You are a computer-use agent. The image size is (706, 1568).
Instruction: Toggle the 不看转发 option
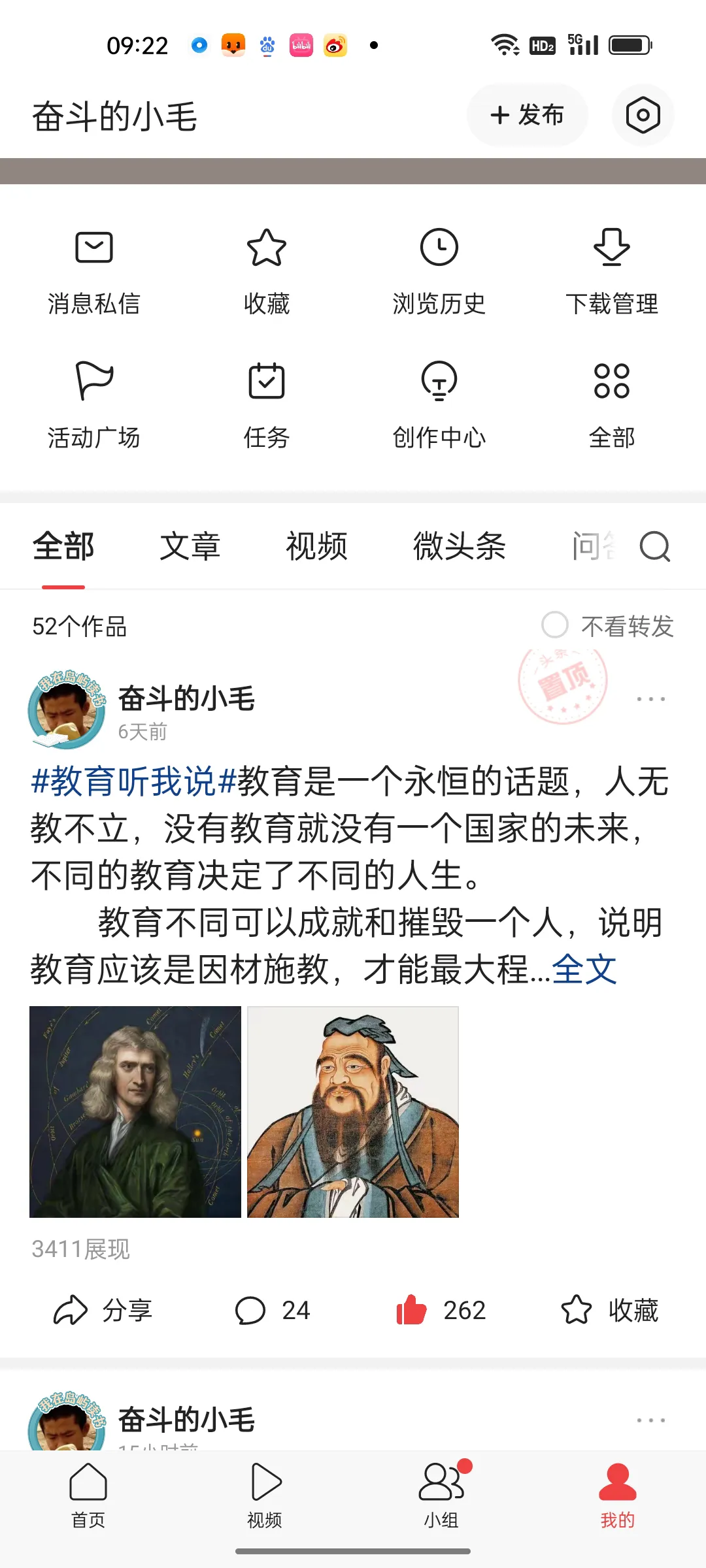(x=607, y=626)
